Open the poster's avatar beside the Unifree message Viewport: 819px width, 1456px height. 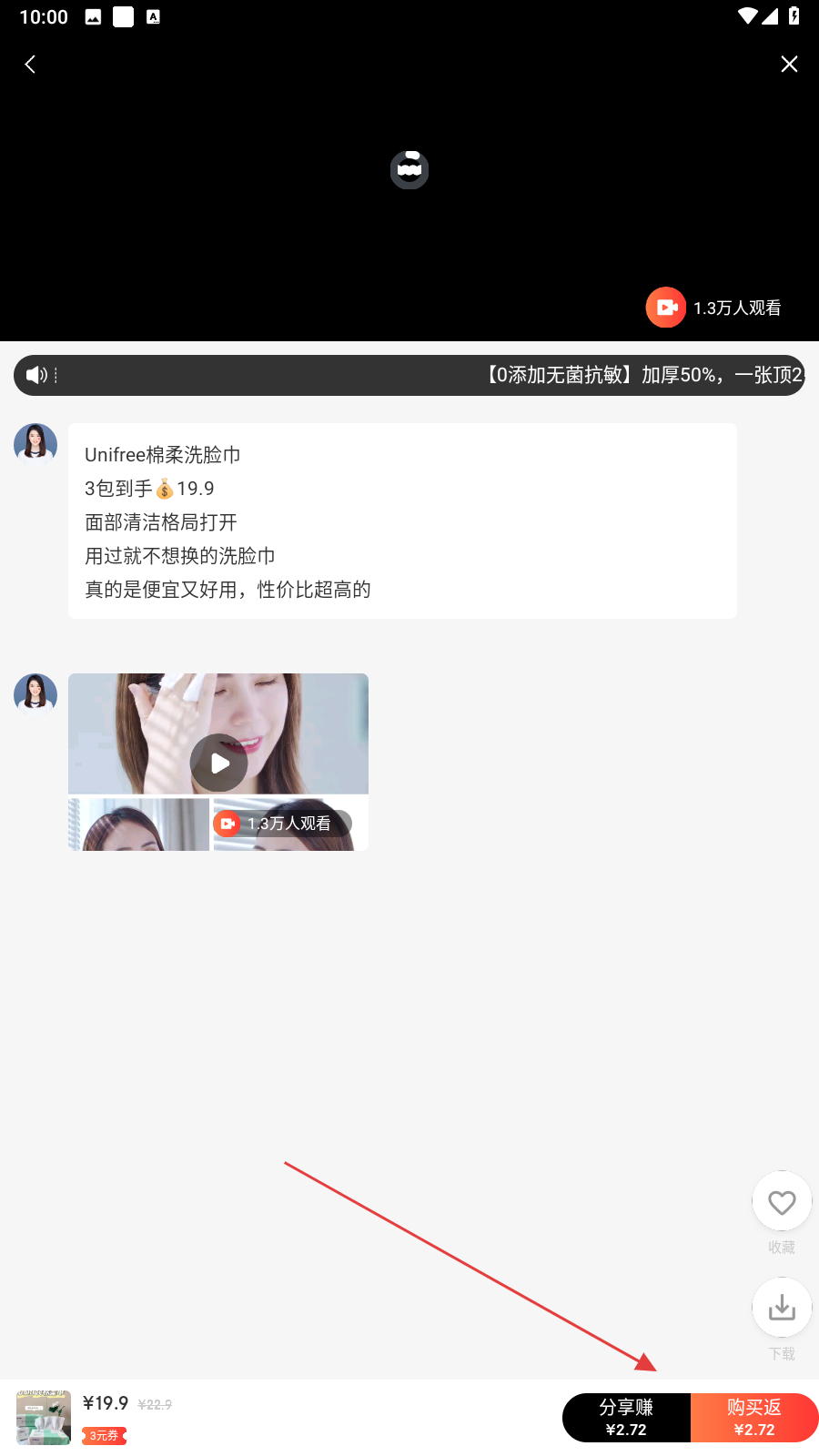click(x=35, y=445)
